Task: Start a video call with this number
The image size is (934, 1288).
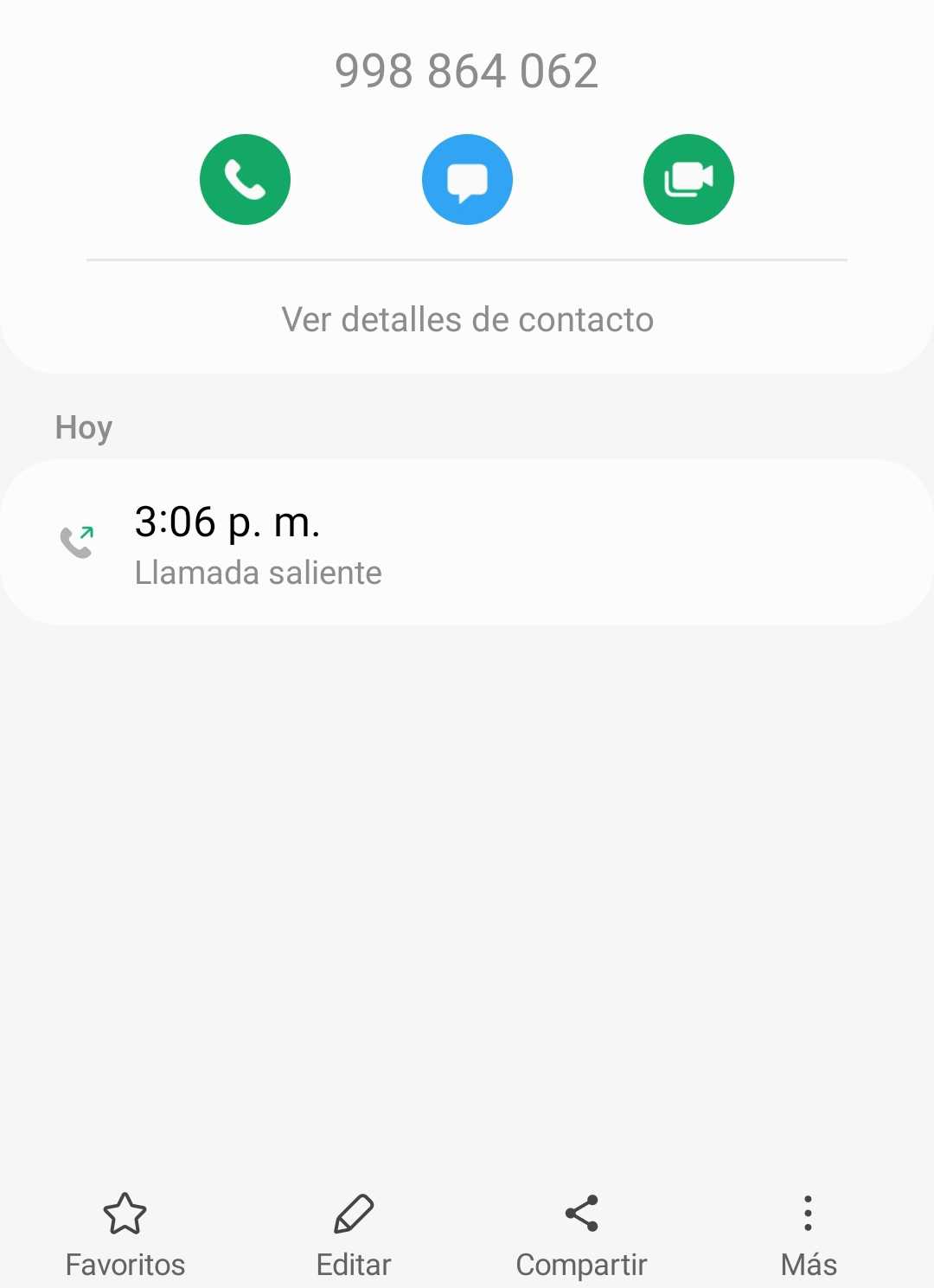Action: 688,180
